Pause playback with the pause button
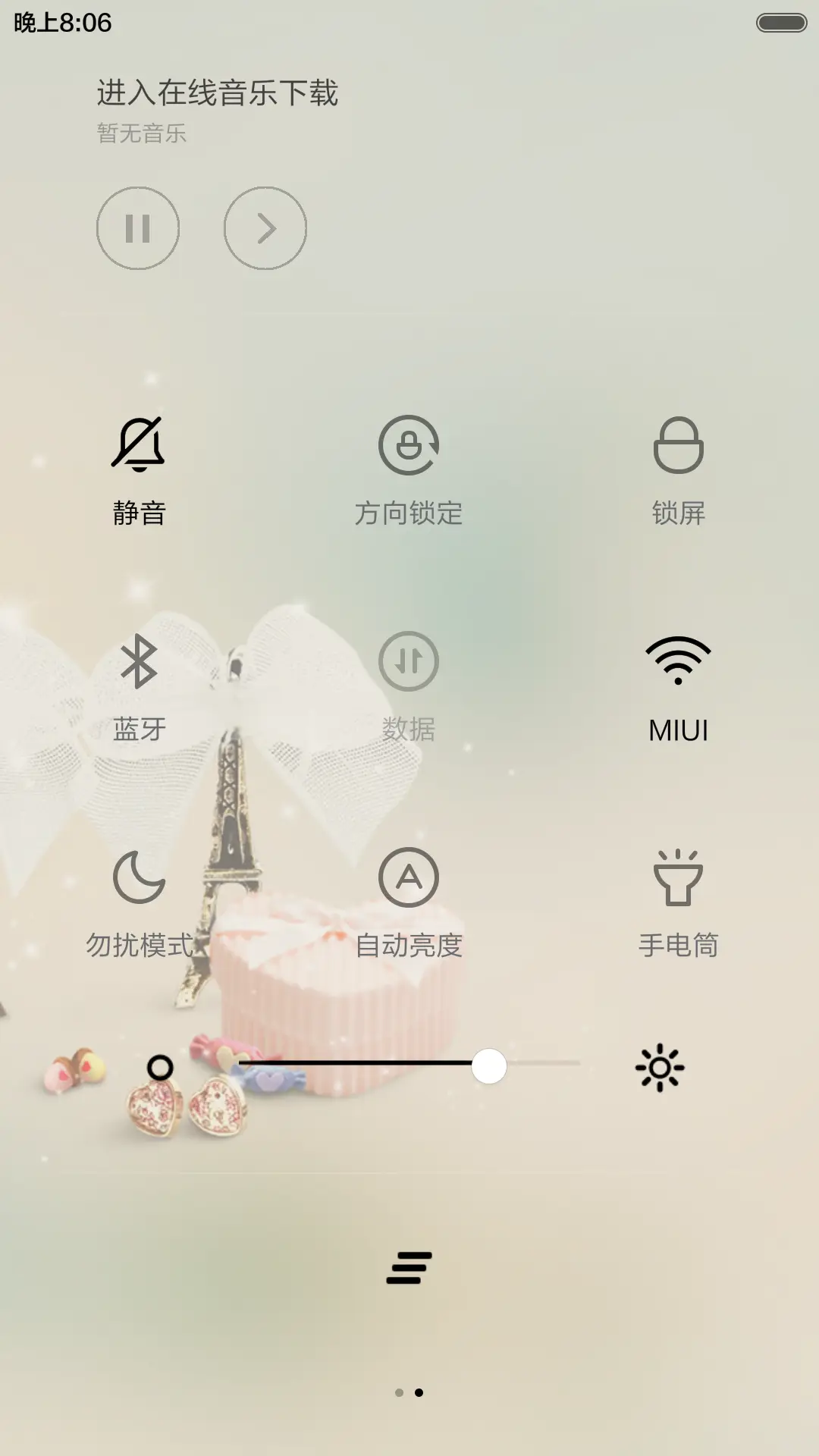The height and width of the screenshot is (1456, 819). 137,227
